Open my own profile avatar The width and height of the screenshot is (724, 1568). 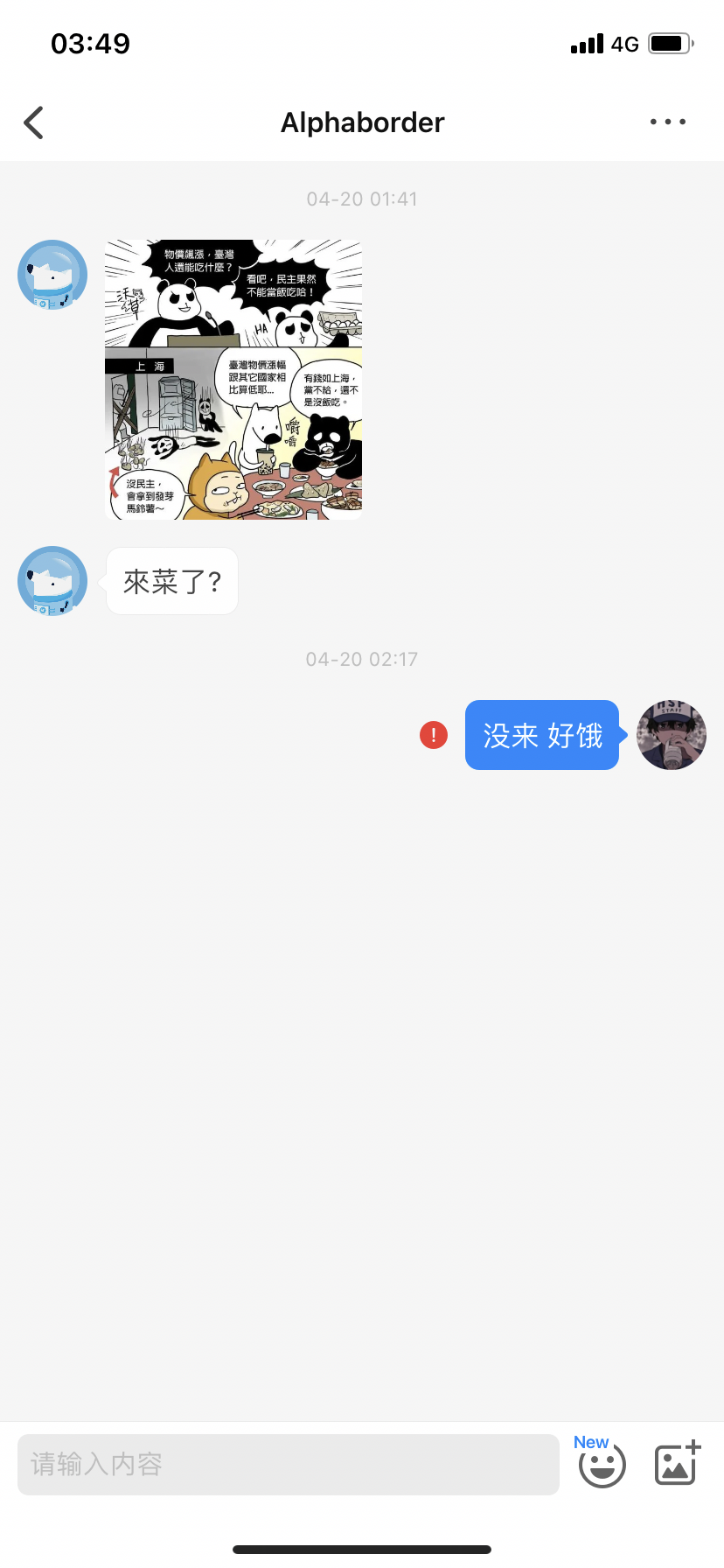672,735
